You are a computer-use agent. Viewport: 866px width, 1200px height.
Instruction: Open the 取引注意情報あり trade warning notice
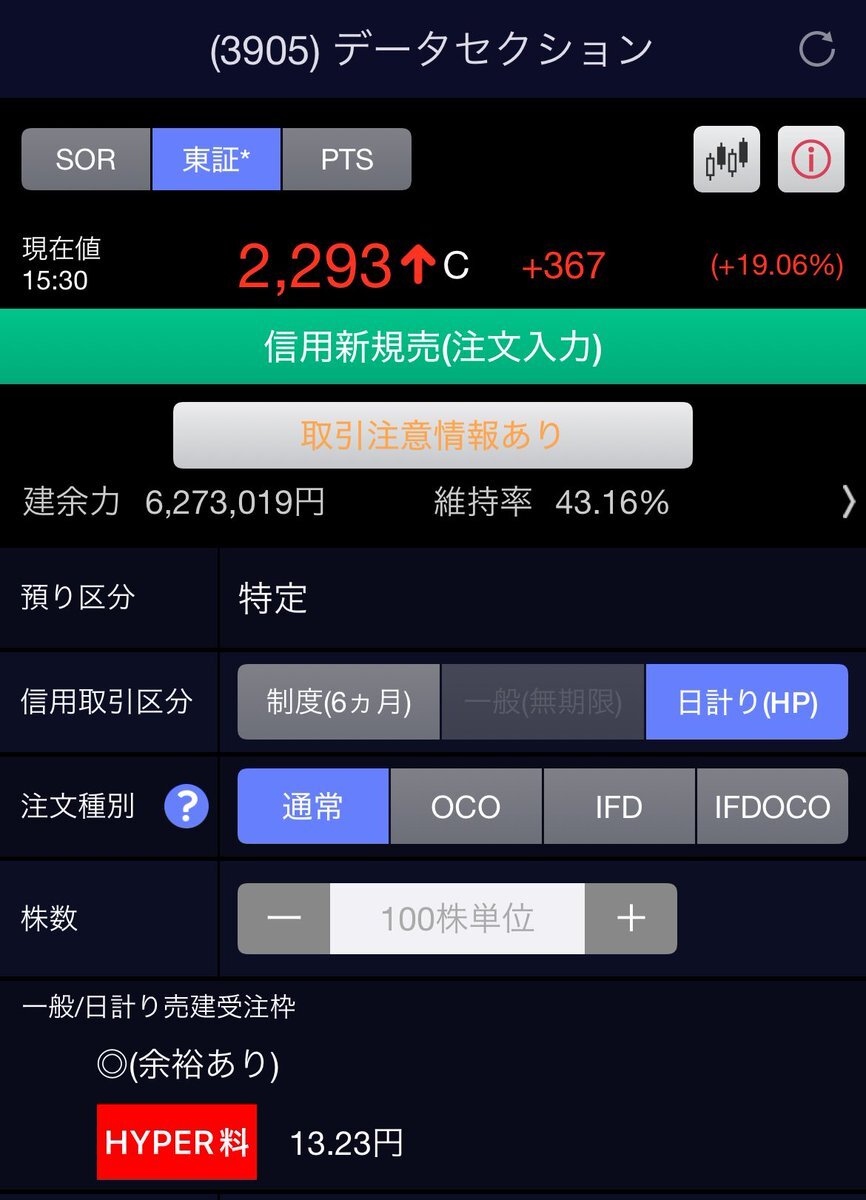coord(433,435)
